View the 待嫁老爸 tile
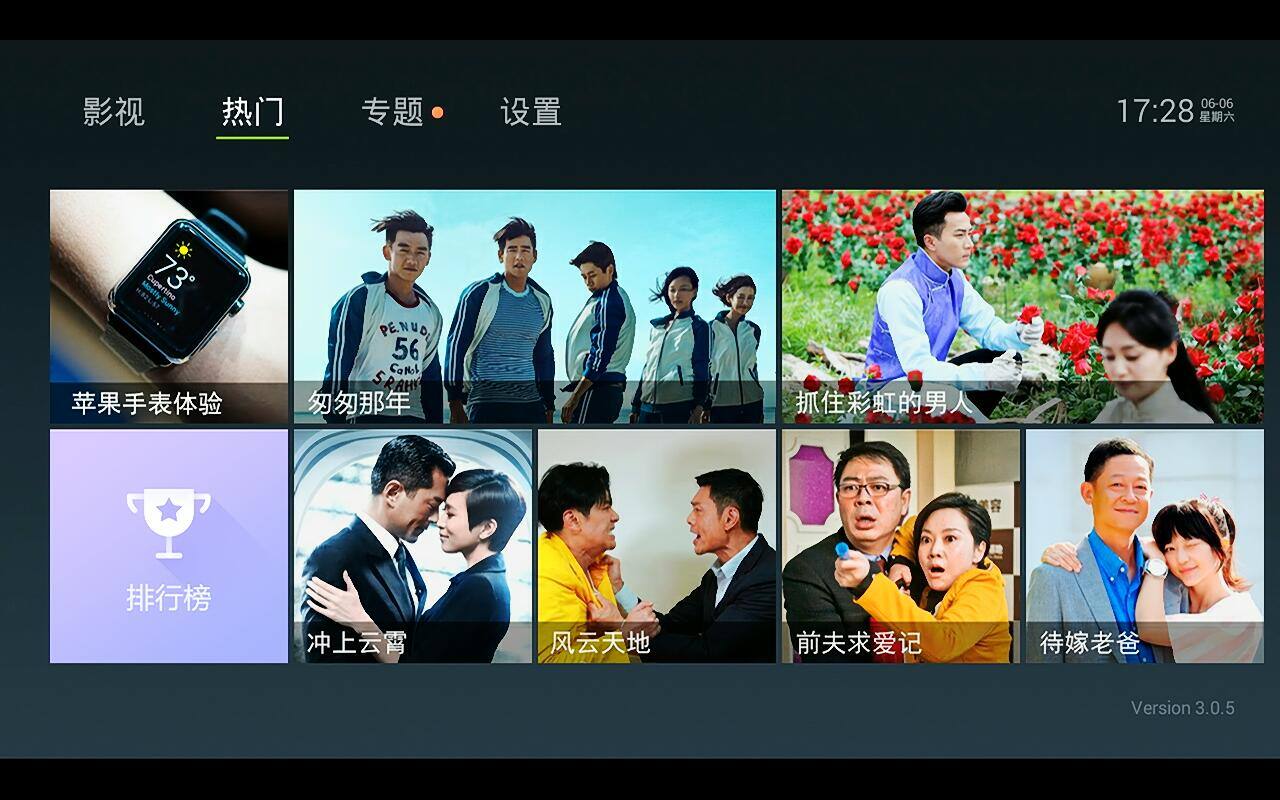This screenshot has height=800, width=1280. tap(1144, 546)
